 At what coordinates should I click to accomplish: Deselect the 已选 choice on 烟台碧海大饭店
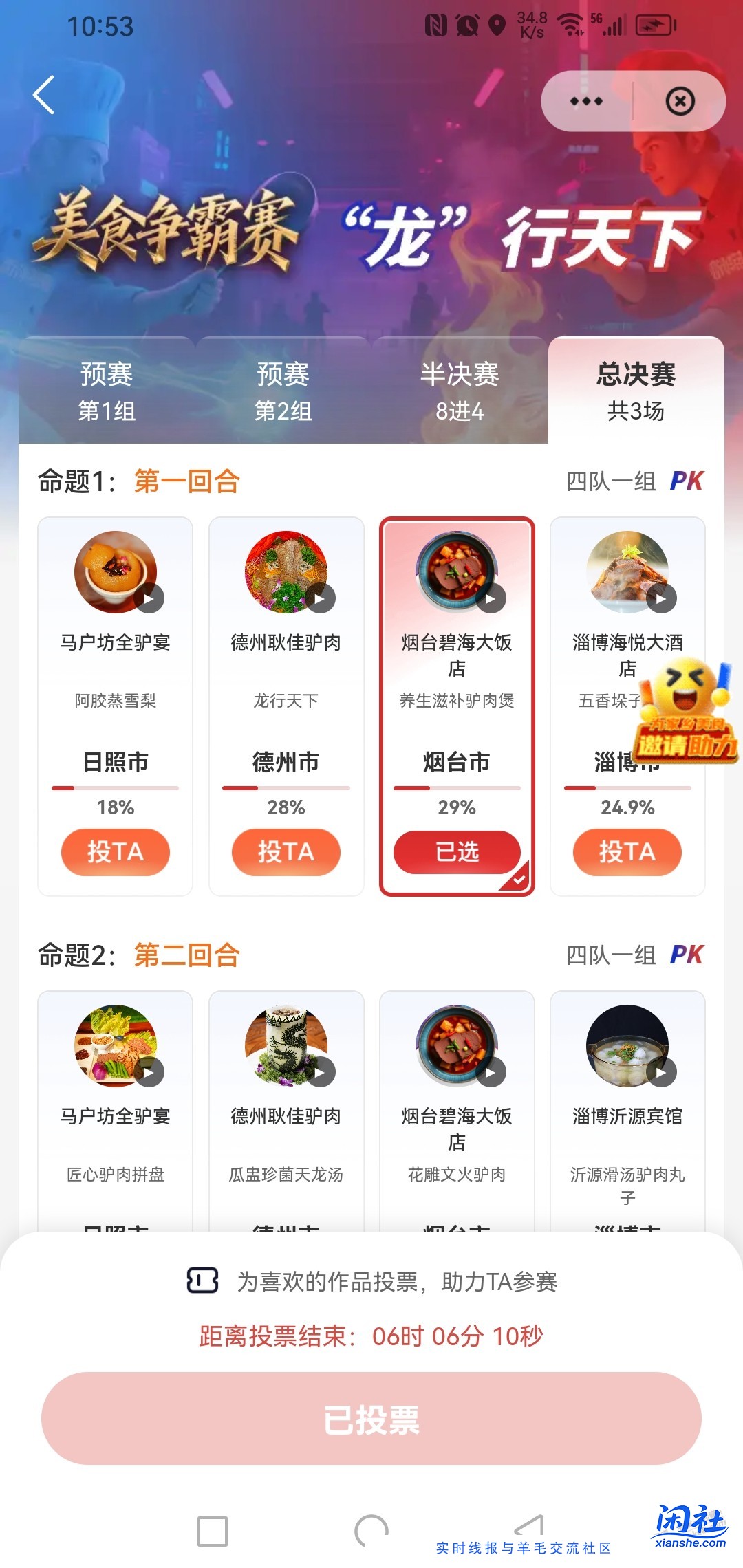457,852
